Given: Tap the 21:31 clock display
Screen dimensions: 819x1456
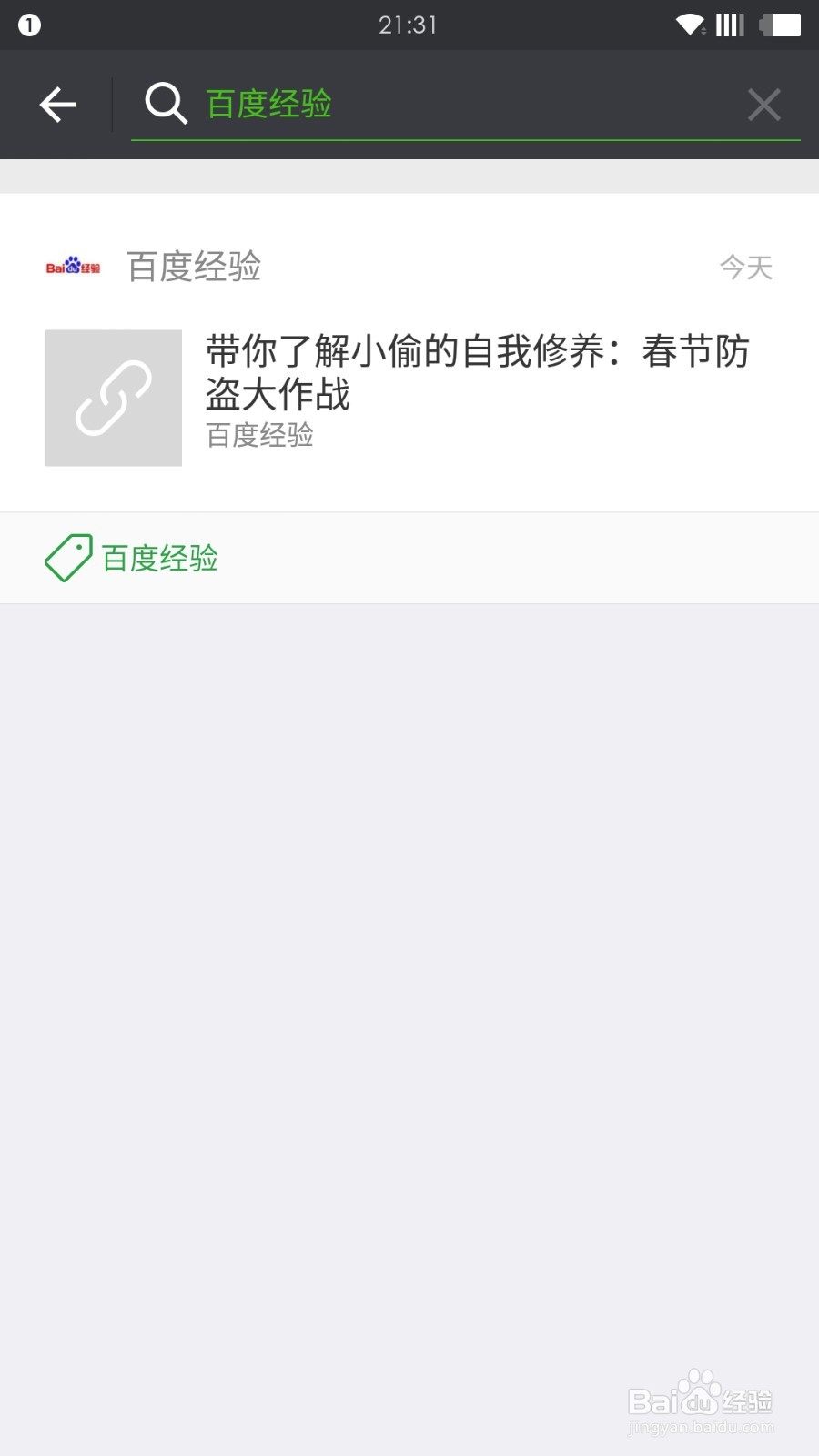Looking at the screenshot, I should click(x=409, y=24).
